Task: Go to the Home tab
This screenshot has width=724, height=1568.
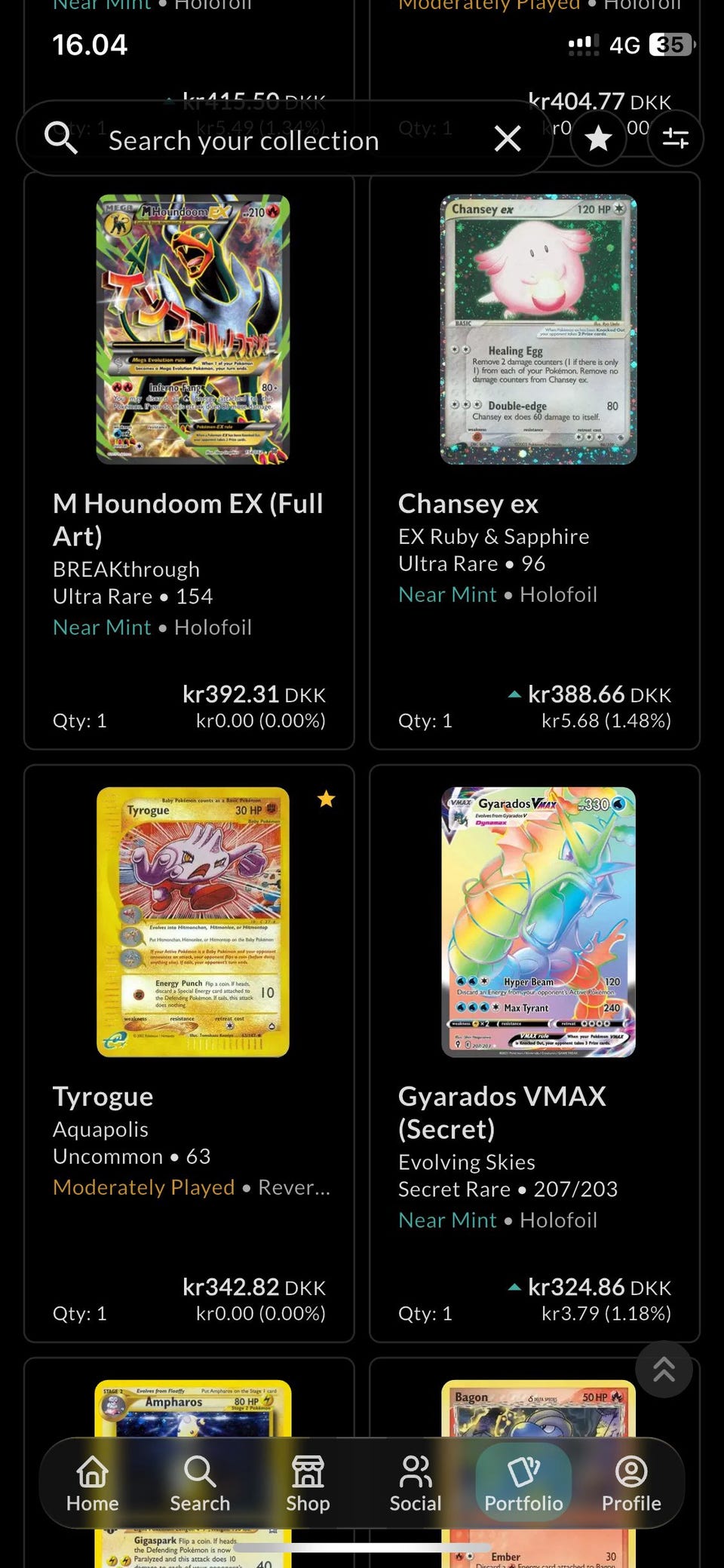Action: (93, 1484)
